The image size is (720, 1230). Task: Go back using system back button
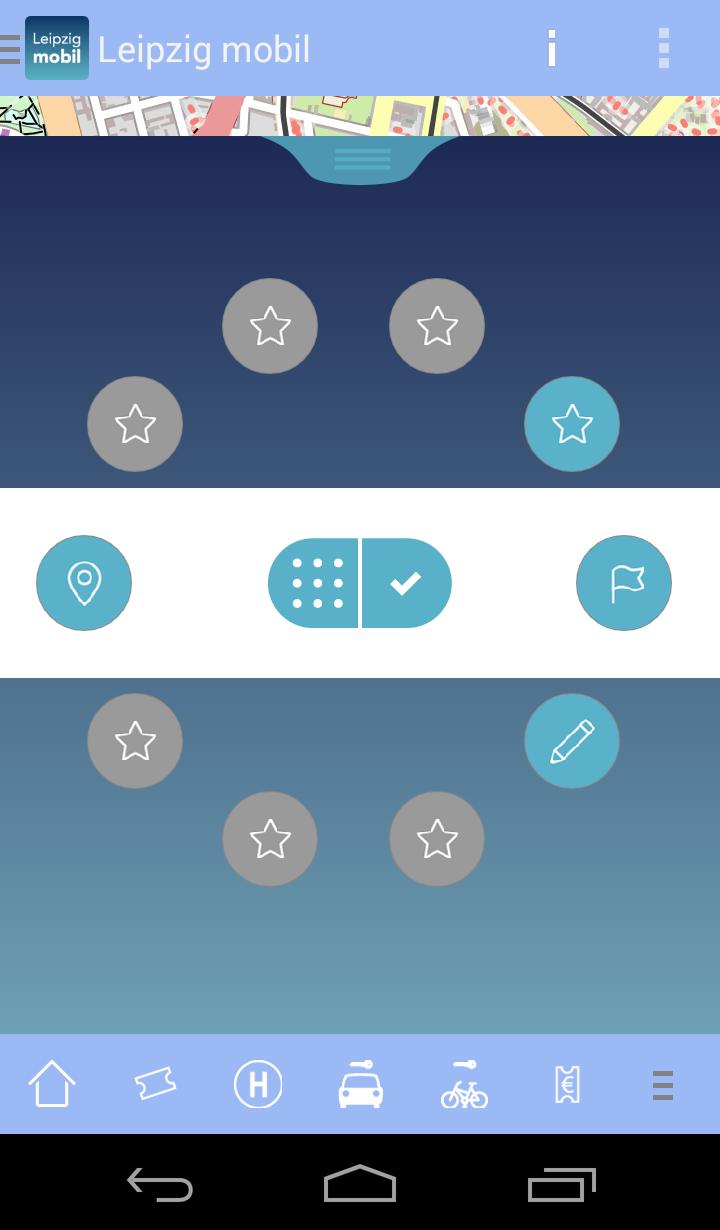tap(160, 1186)
